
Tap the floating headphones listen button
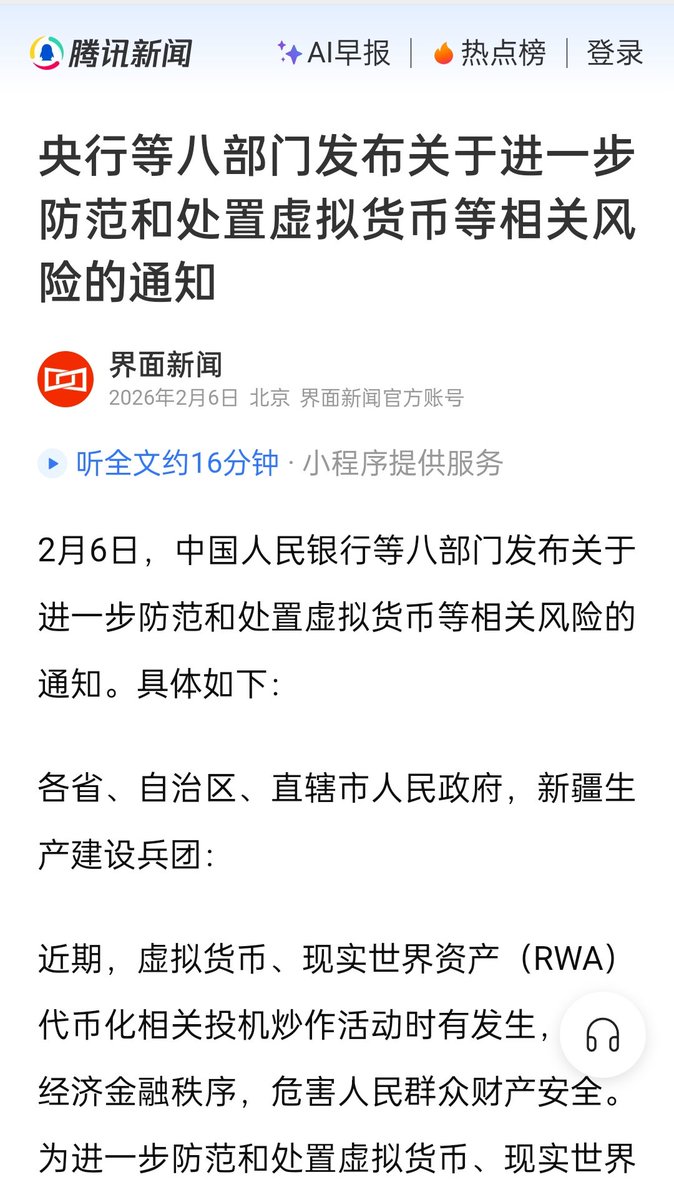click(x=602, y=1035)
